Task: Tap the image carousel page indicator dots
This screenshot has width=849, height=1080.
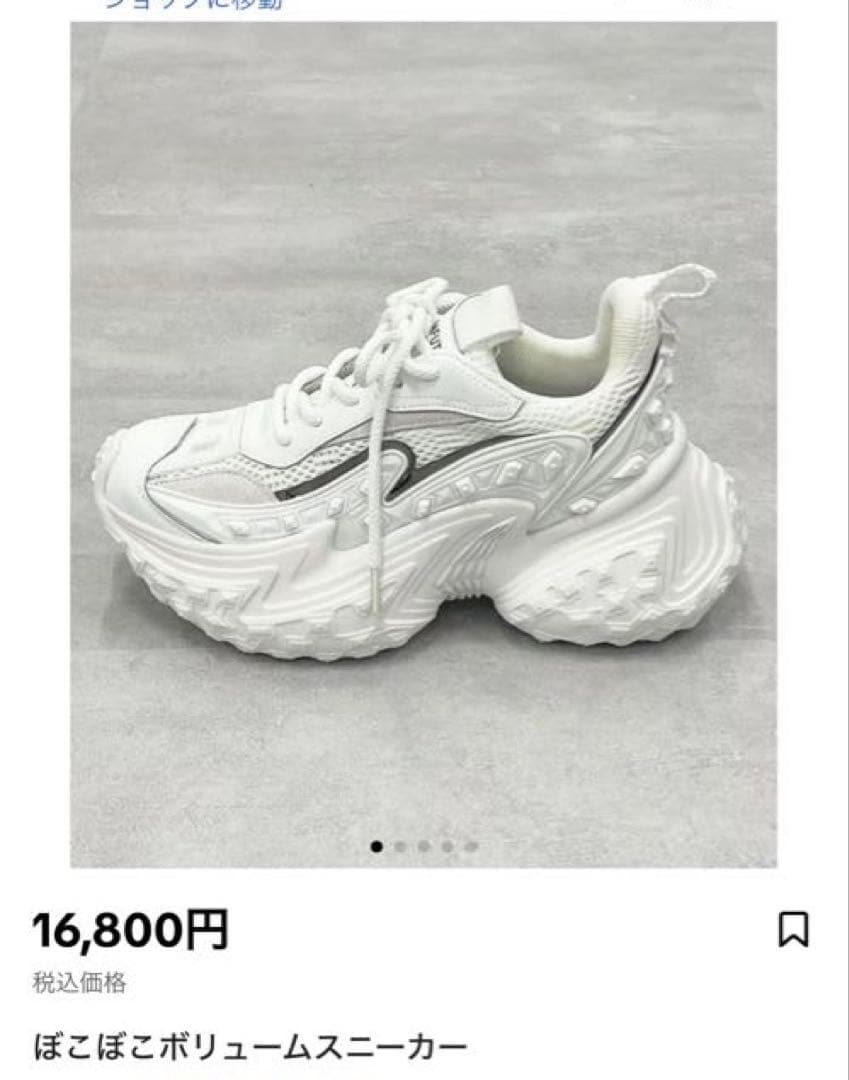Action: (423, 846)
